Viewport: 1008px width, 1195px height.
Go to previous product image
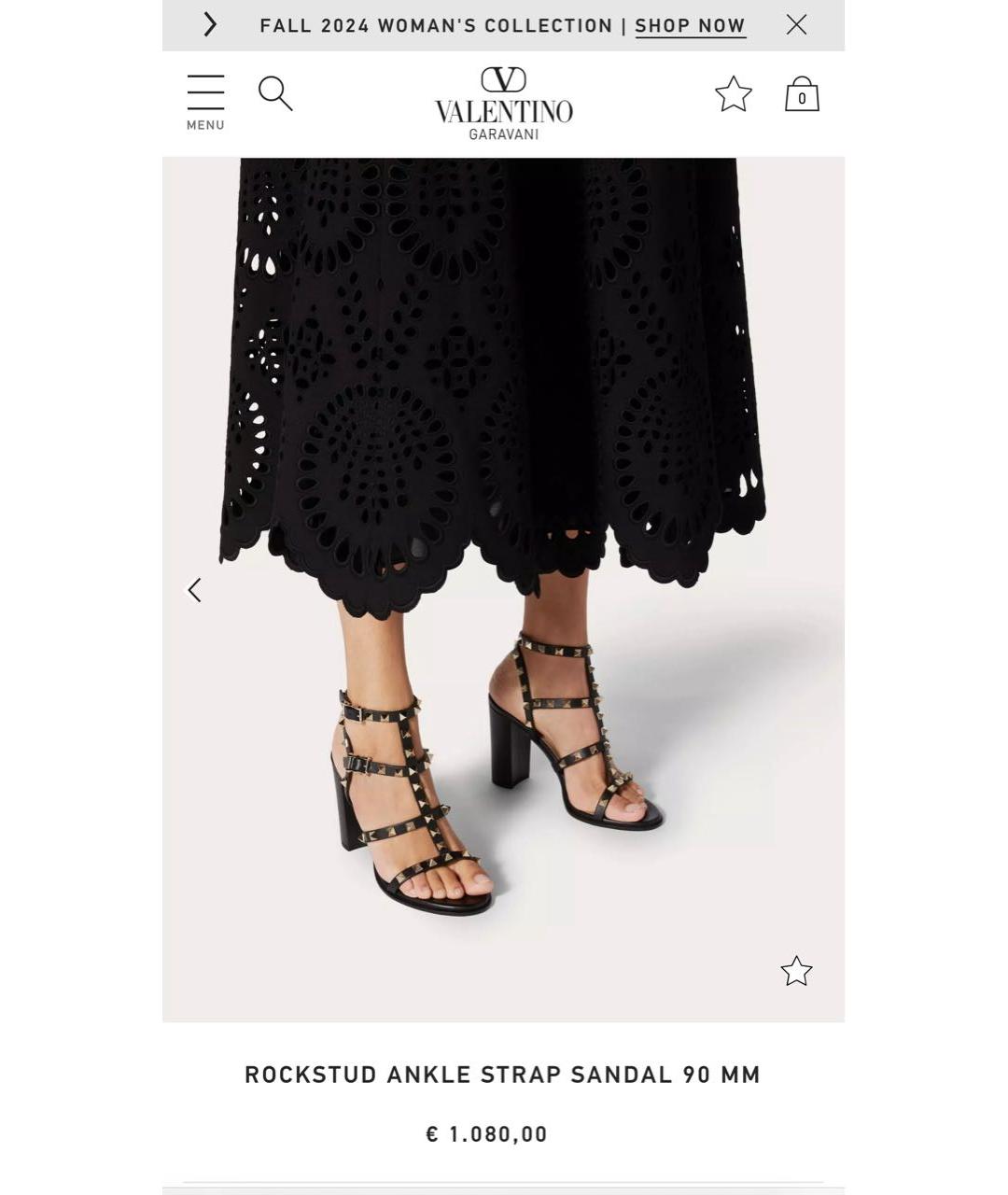point(194,590)
